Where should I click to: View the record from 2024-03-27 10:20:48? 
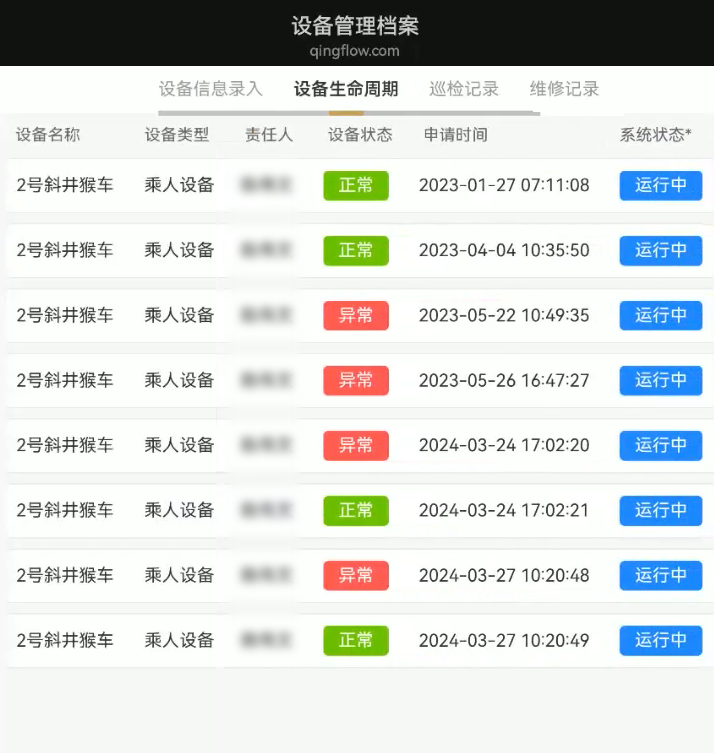[x=503, y=575]
